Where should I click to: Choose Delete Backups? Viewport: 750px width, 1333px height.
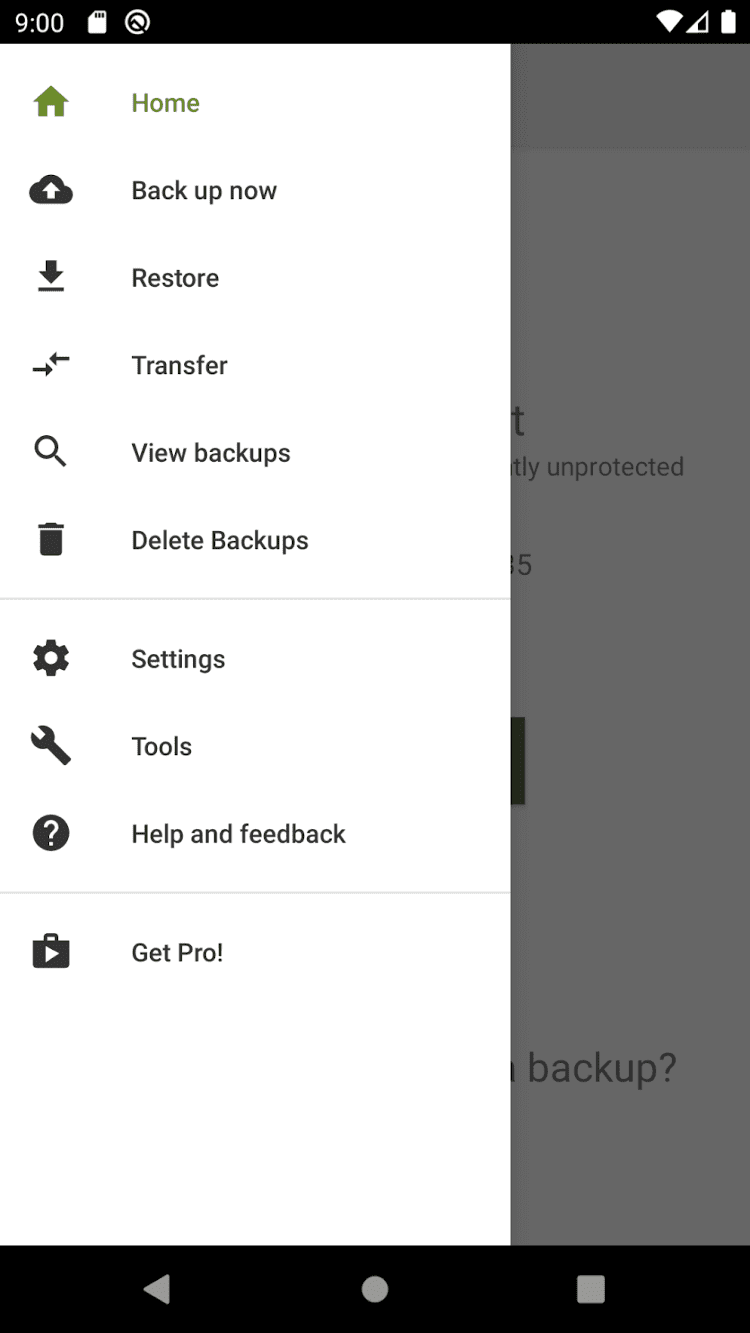(x=220, y=540)
